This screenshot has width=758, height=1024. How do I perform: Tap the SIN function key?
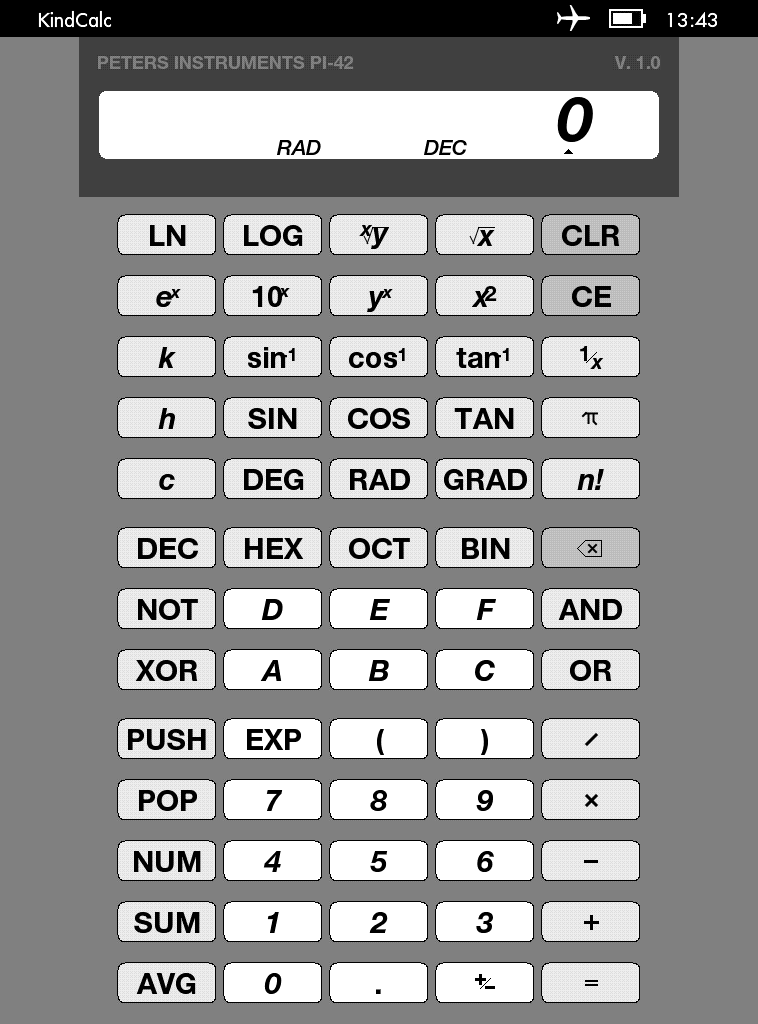(x=273, y=419)
